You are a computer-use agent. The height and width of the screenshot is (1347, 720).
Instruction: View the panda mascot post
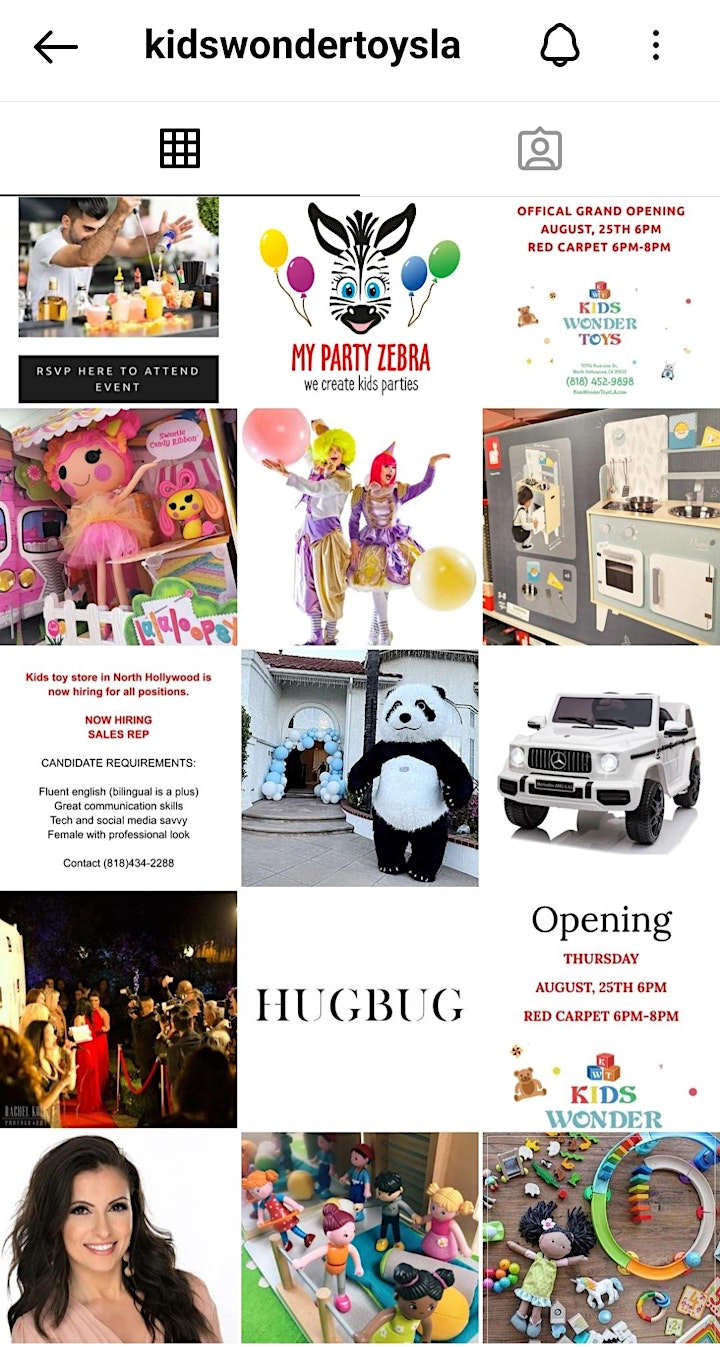pyautogui.click(x=360, y=768)
